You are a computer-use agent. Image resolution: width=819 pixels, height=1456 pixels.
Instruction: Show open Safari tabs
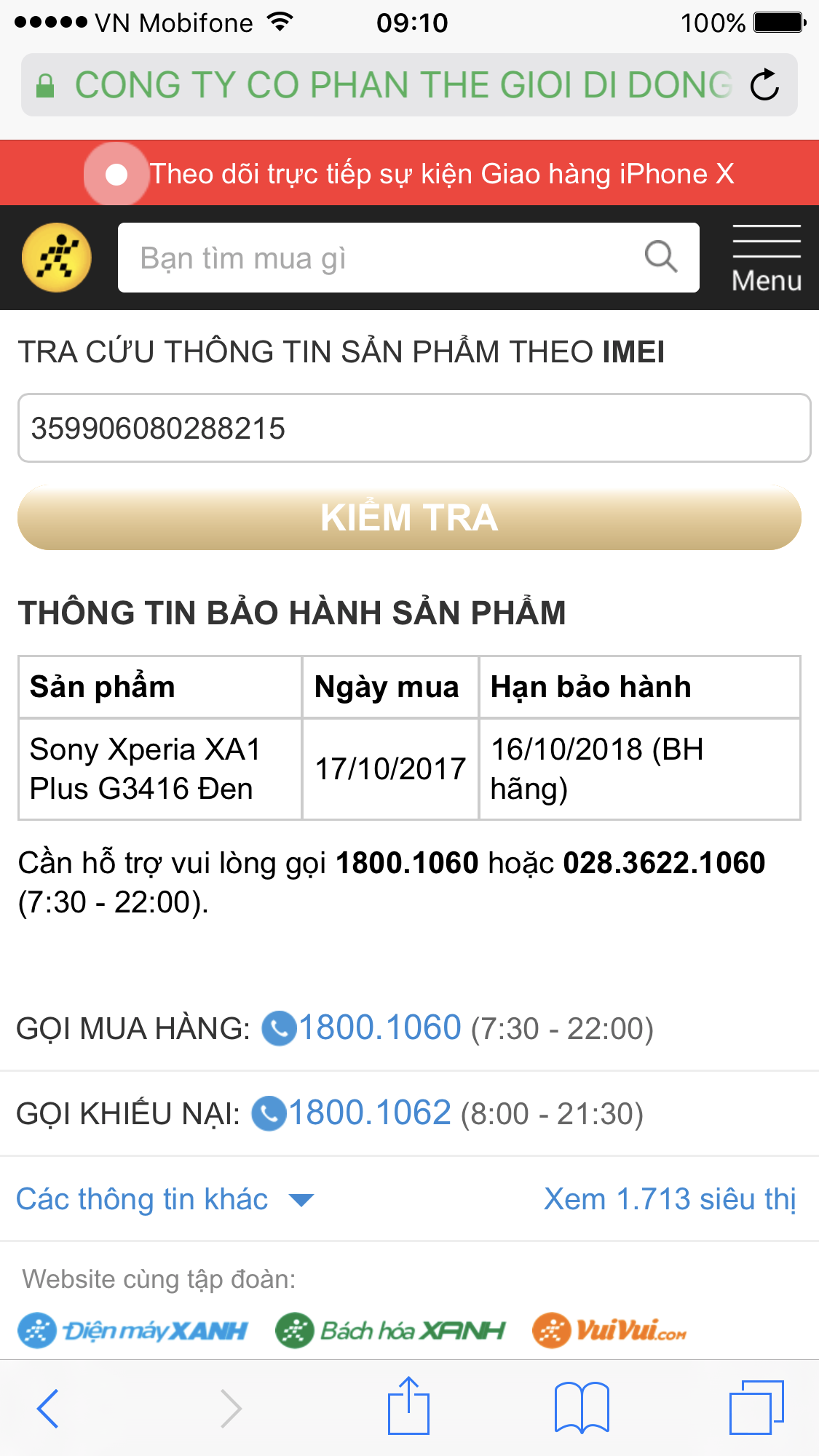[x=756, y=1408]
